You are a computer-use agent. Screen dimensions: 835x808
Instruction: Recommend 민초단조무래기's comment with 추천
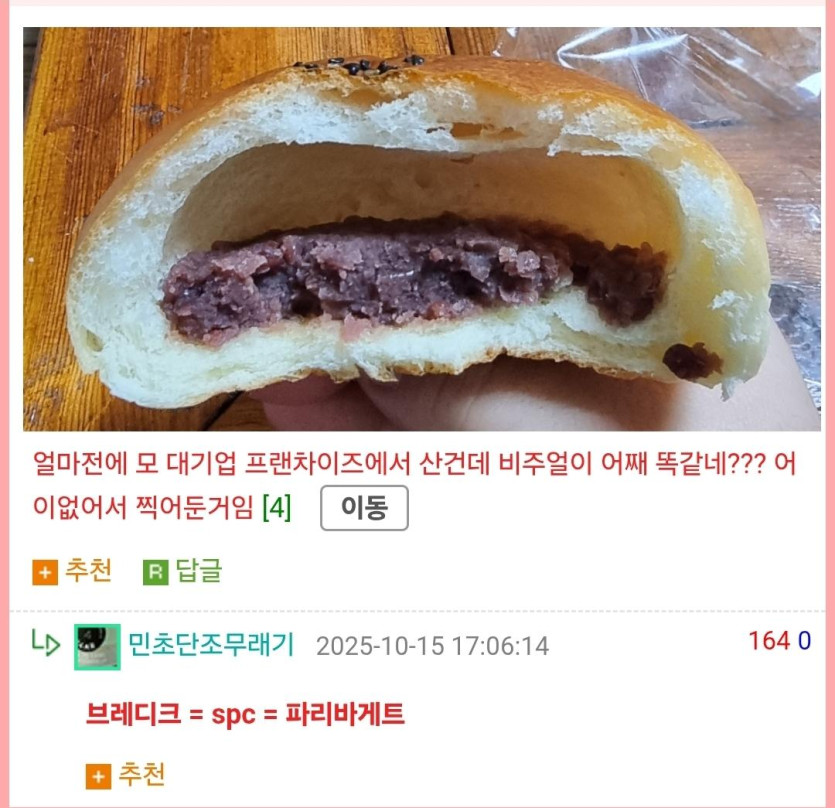pos(126,774)
